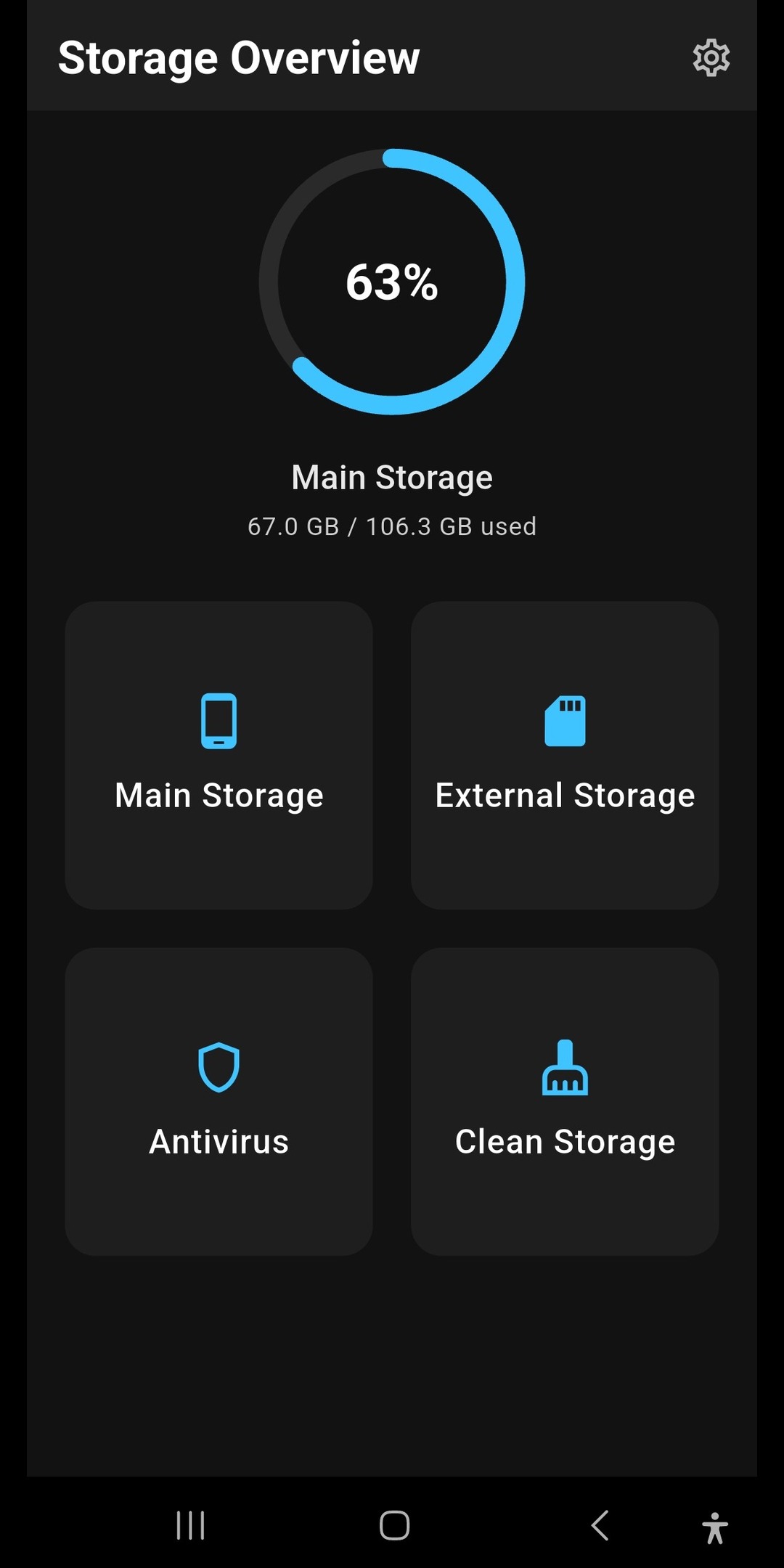This screenshot has width=784, height=1568.
Task: Open recent apps from the navigation bar
Action: click(190, 1525)
